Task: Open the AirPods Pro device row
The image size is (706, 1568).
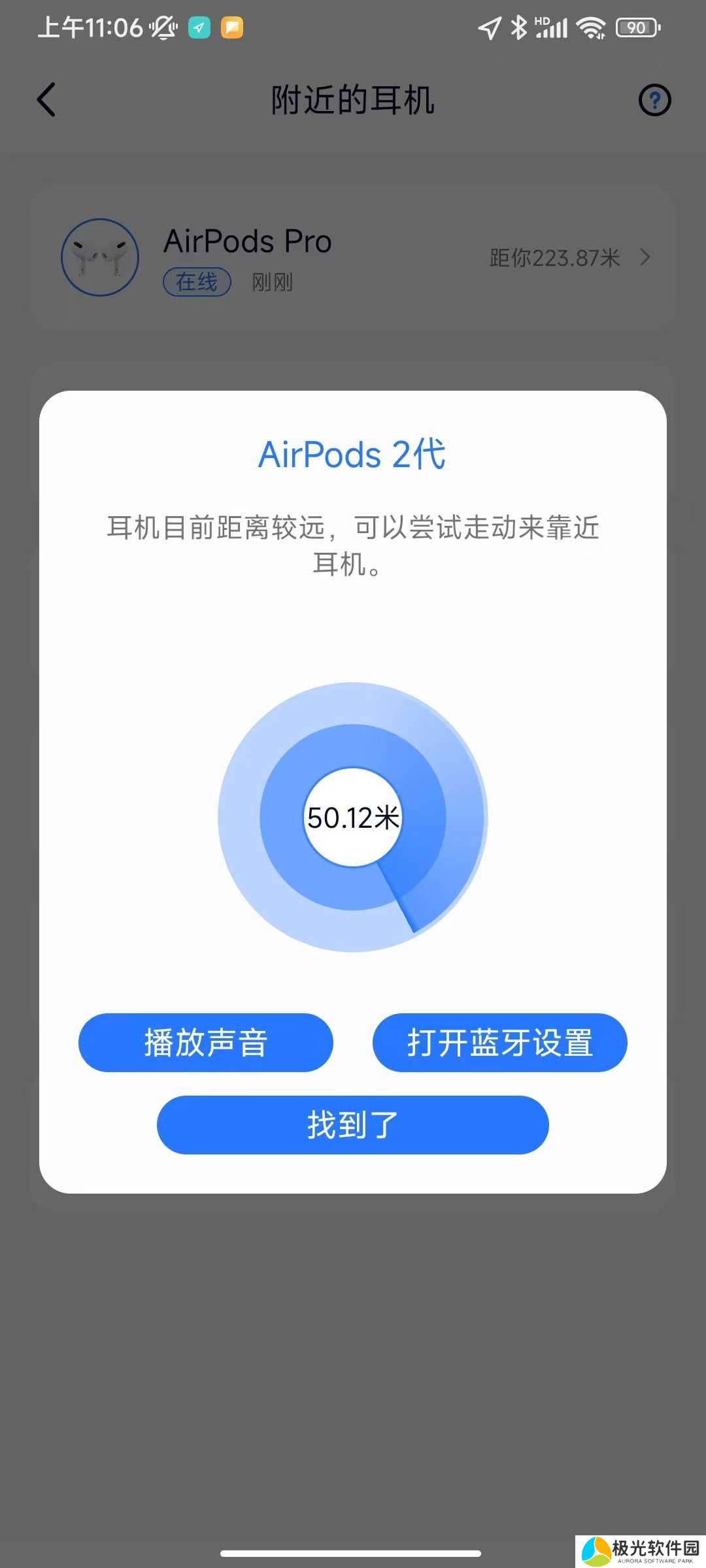Action: pyautogui.click(x=353, y=258)
